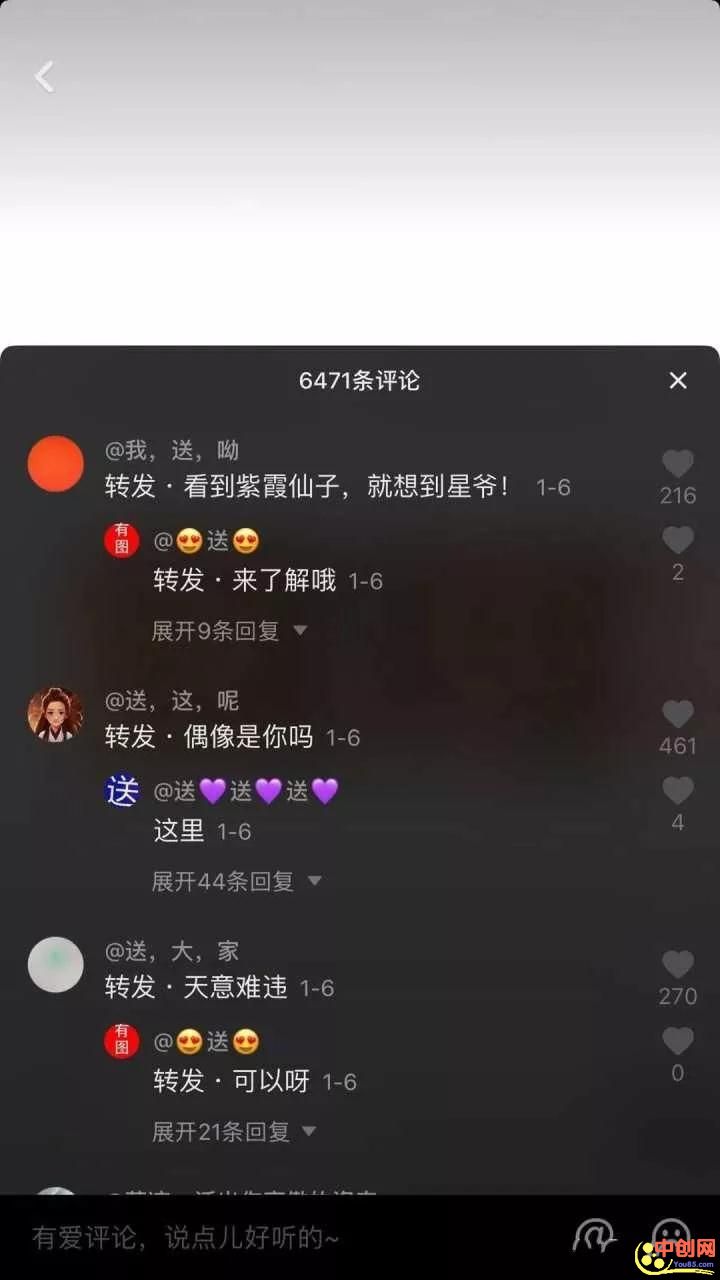Open the emoji picker icon

[668, 1234]
